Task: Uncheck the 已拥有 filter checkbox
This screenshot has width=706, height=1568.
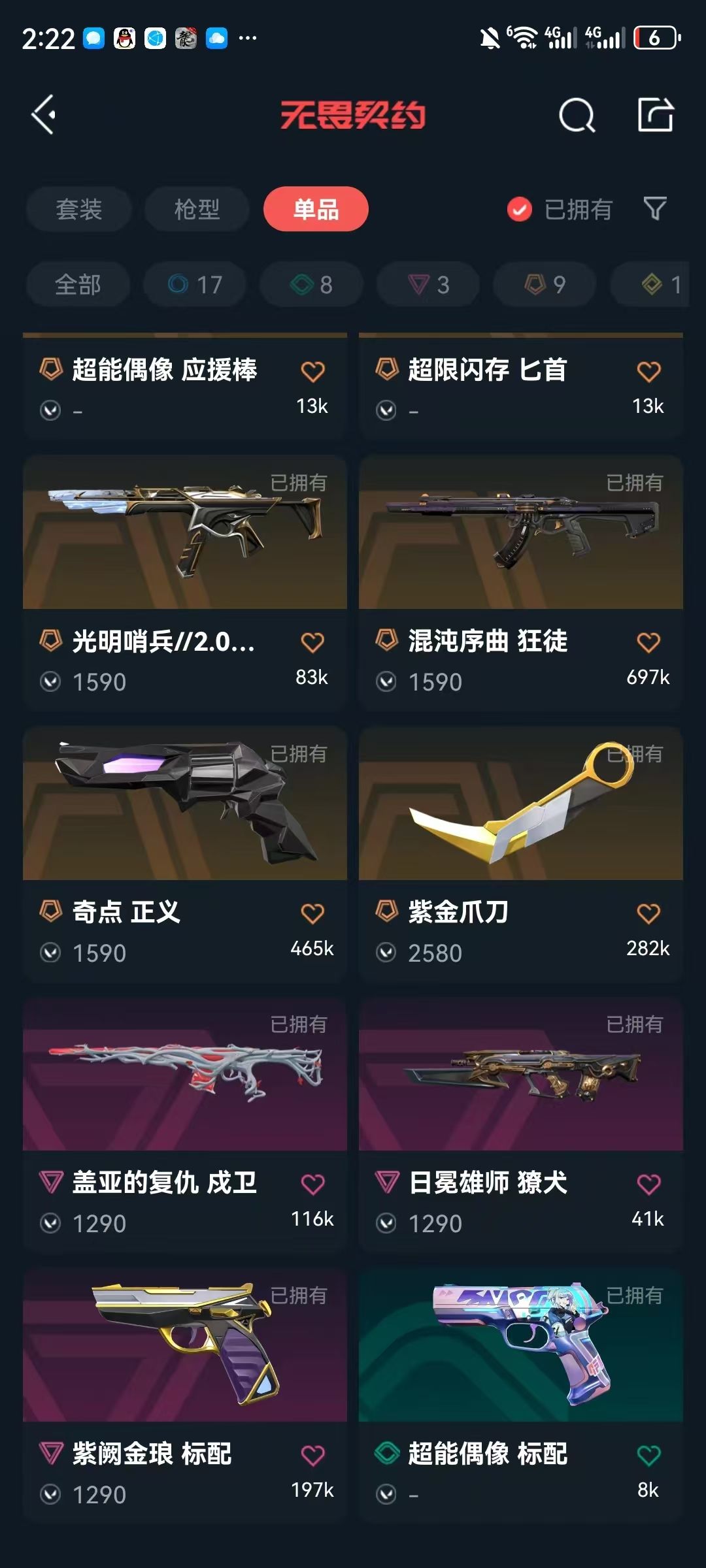Action: tap(520, 210)
